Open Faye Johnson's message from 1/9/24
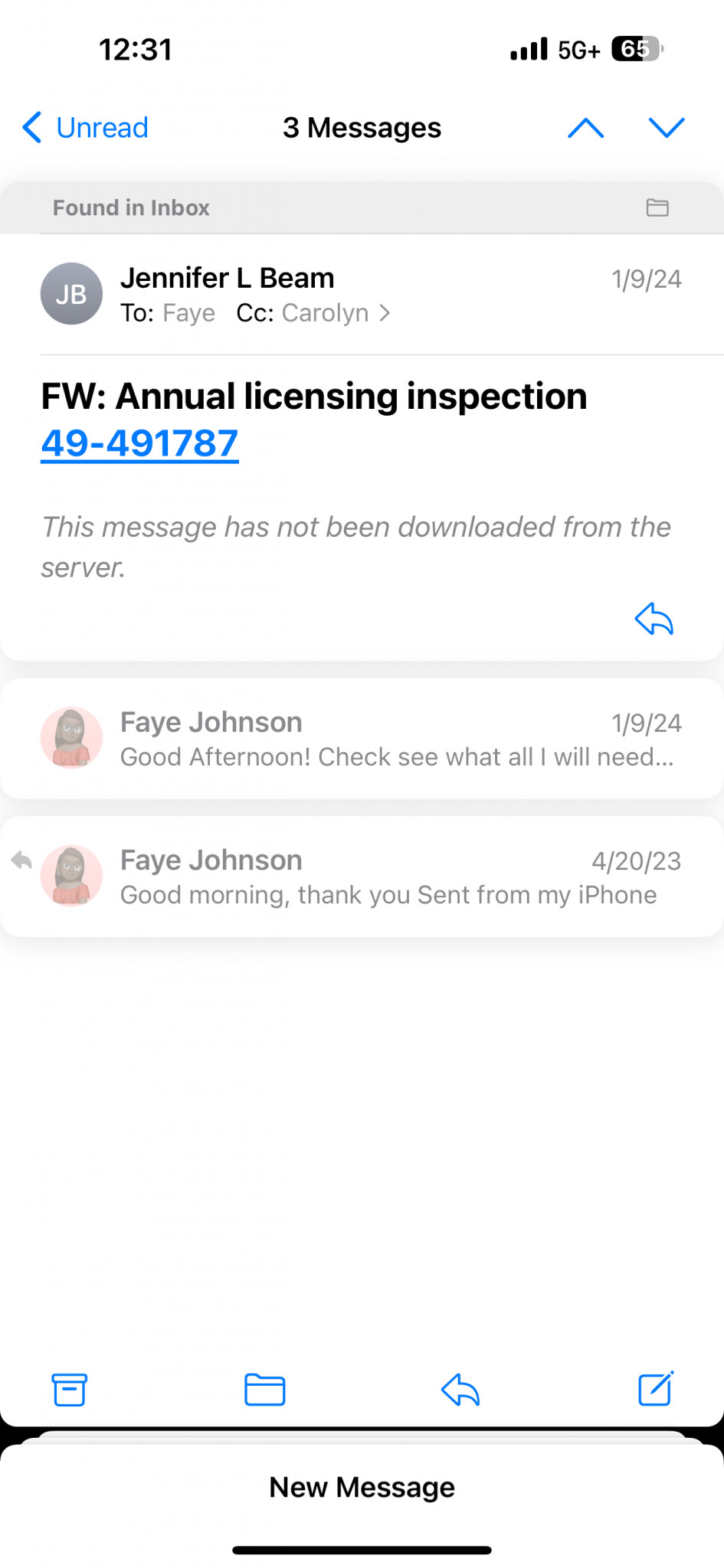724x1568 pixels. 362,739
